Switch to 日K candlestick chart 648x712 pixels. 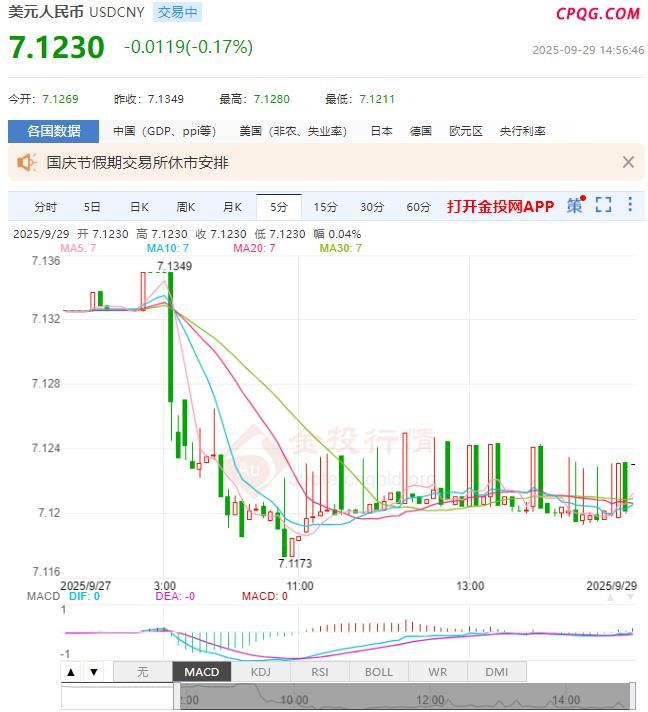[139, 207]
